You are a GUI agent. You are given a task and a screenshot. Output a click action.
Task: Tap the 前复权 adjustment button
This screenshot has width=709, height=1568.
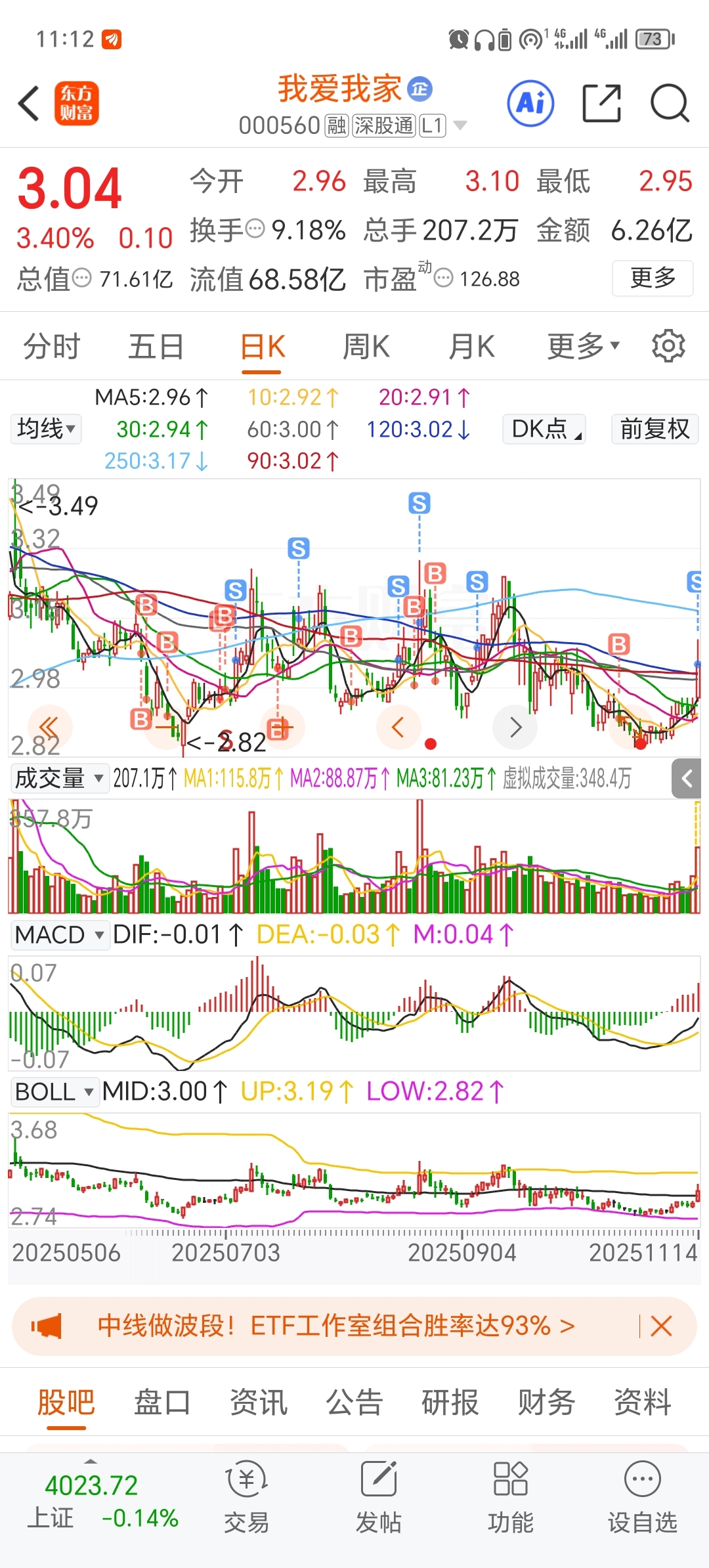(x=655, y=429)
